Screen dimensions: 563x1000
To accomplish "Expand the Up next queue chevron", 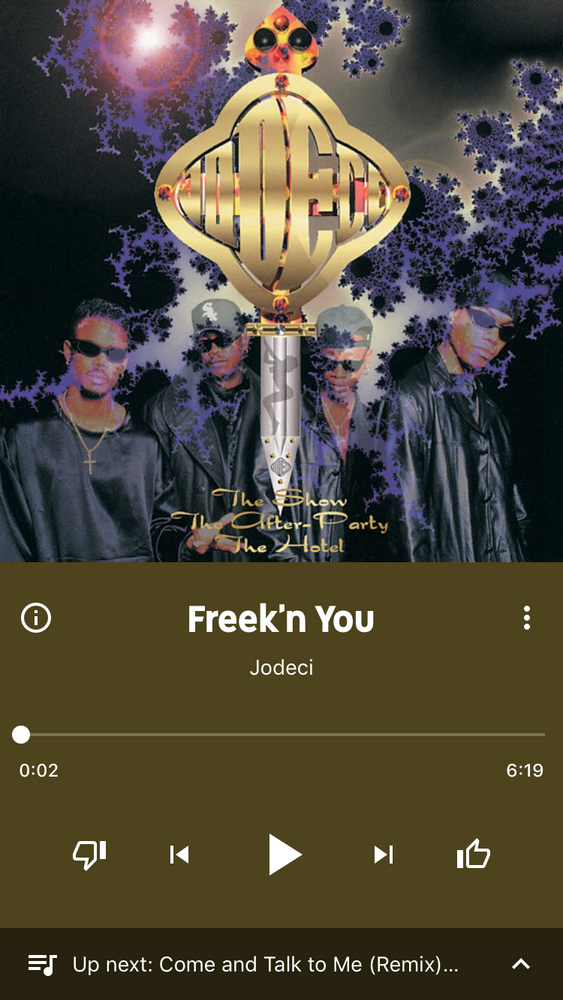I will 521,964.
